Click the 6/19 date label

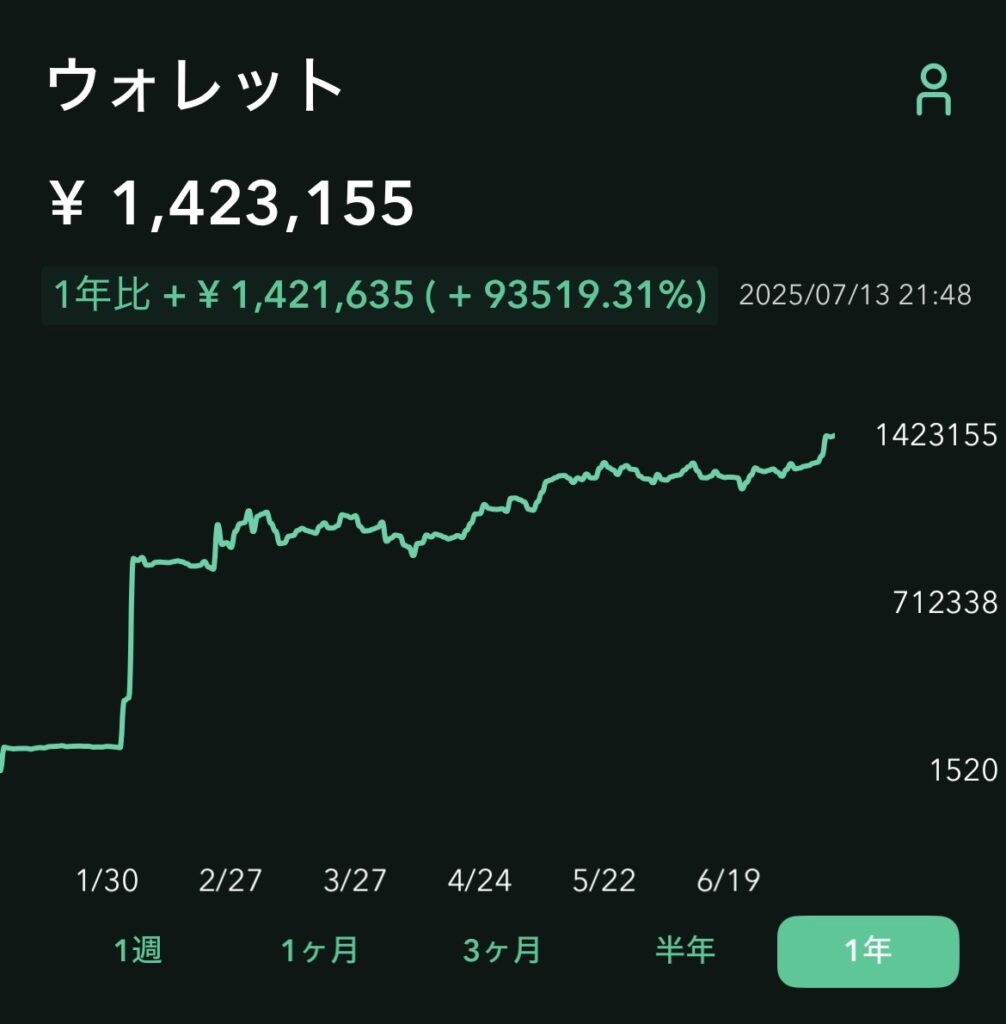tap(728, 882)
